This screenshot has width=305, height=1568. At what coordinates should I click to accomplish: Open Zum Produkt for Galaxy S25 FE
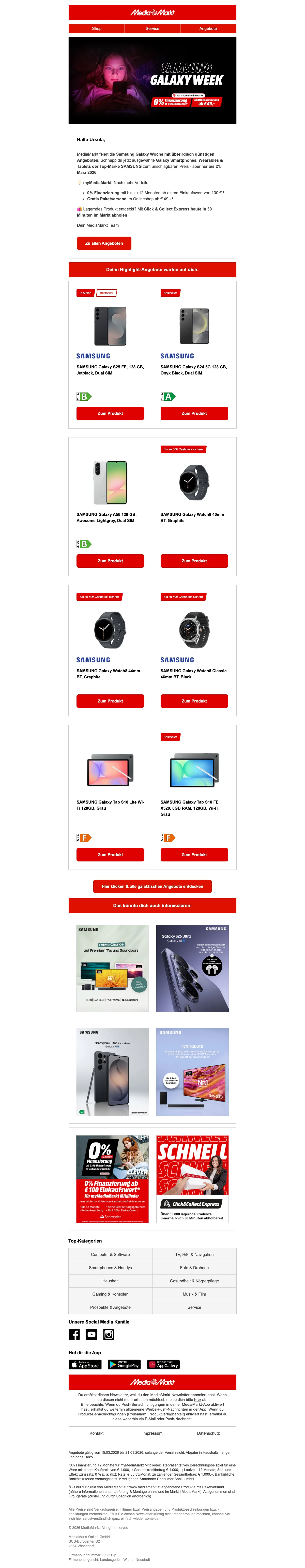(110, 413)
